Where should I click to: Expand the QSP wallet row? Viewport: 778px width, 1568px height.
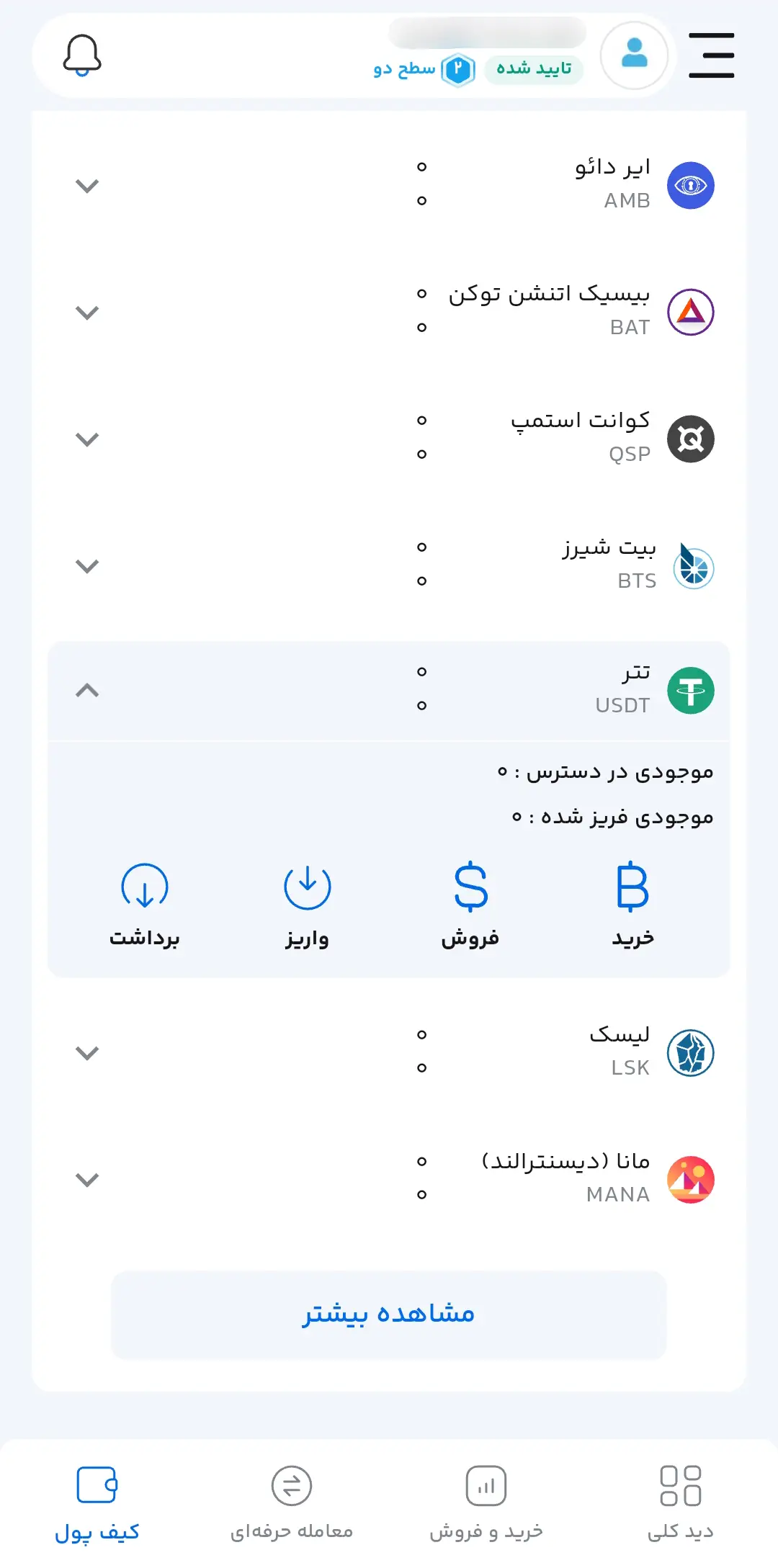pos(87,439)
